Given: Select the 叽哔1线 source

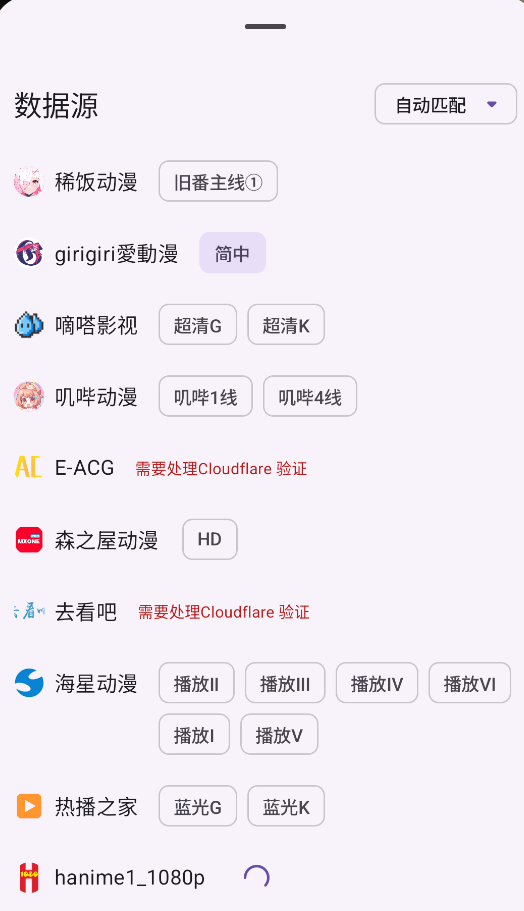Looking at the screenshot, I should point(206,396).
